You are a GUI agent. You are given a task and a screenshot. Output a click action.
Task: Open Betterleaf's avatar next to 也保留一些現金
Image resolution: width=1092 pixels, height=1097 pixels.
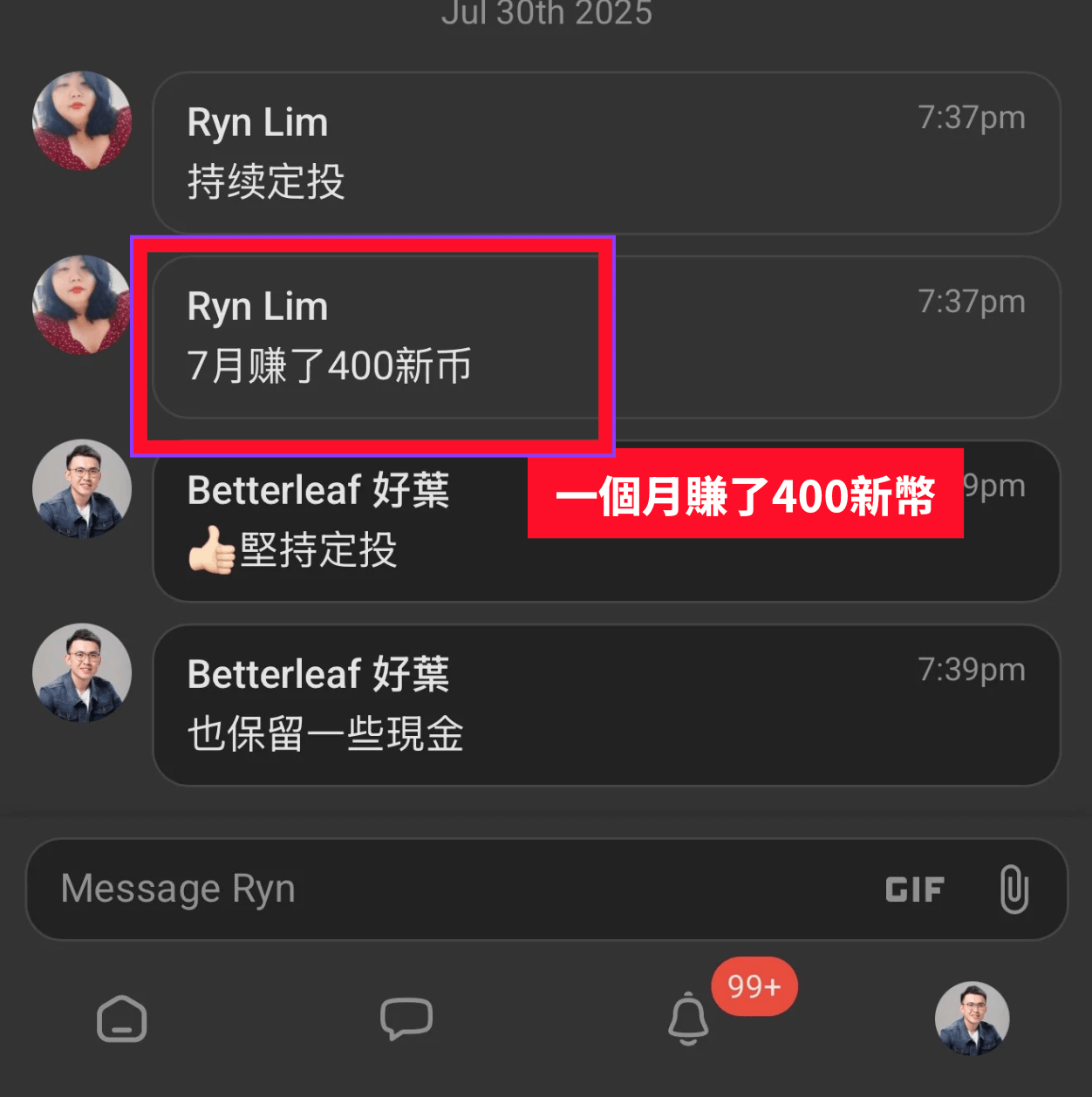pos(82,673)
